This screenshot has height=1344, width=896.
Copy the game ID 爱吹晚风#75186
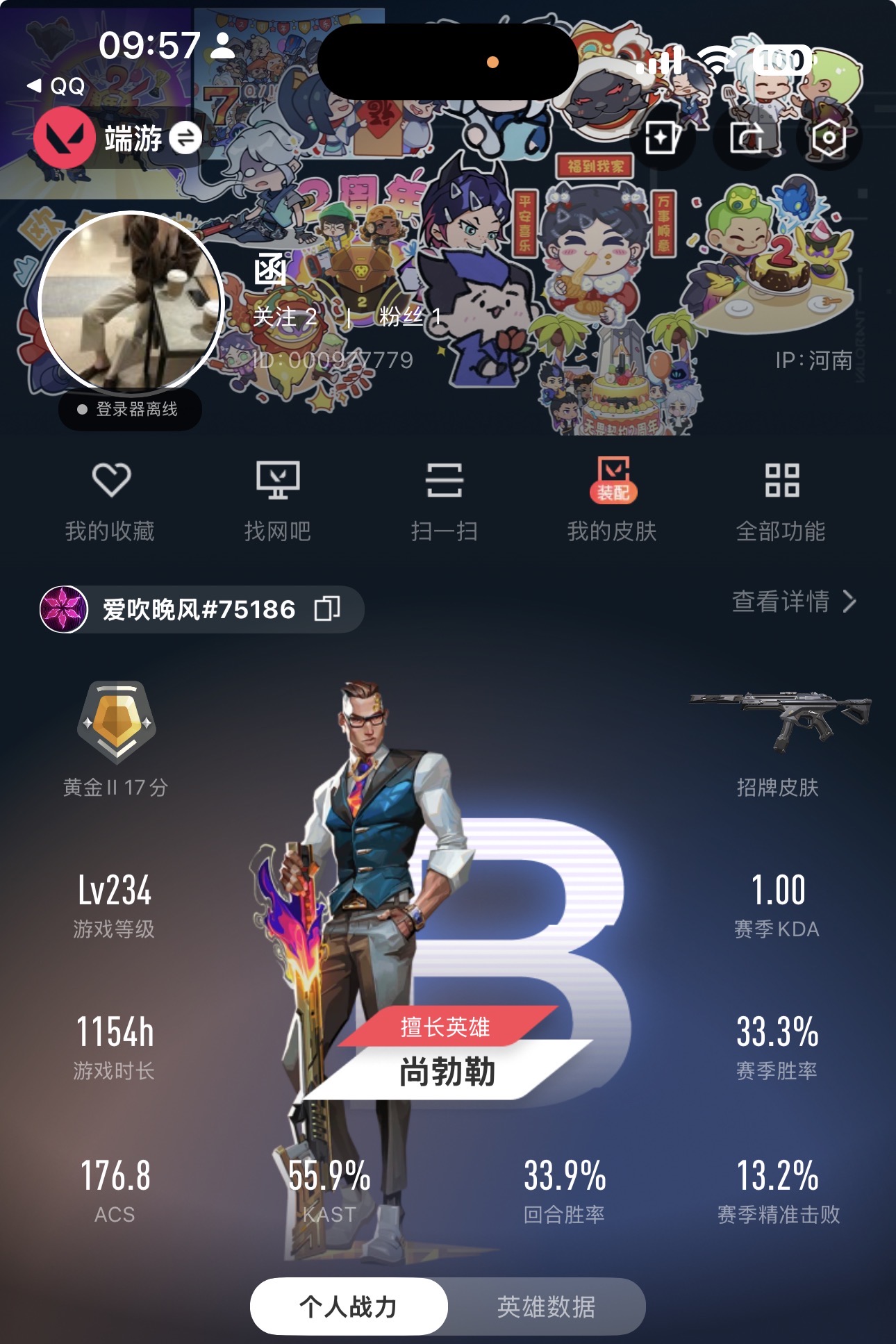point(327,608)
